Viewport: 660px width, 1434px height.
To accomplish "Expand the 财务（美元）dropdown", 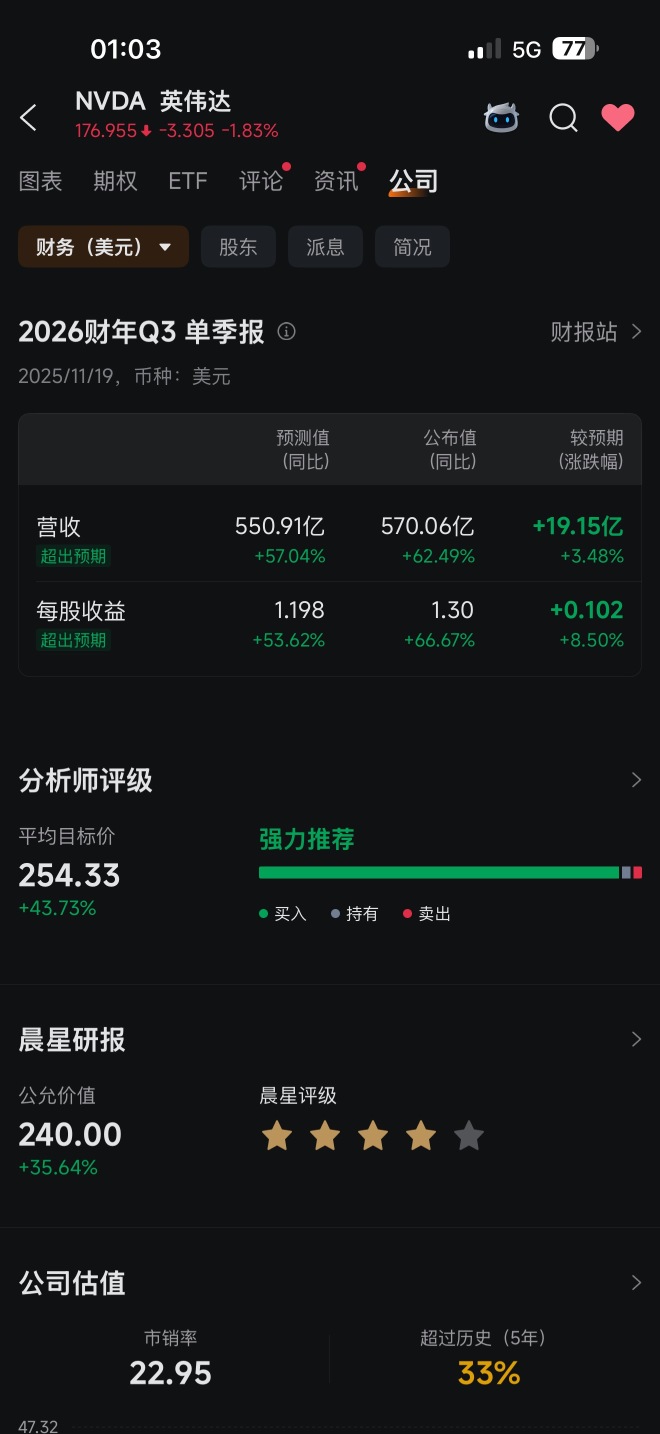I will coord(104,247).
